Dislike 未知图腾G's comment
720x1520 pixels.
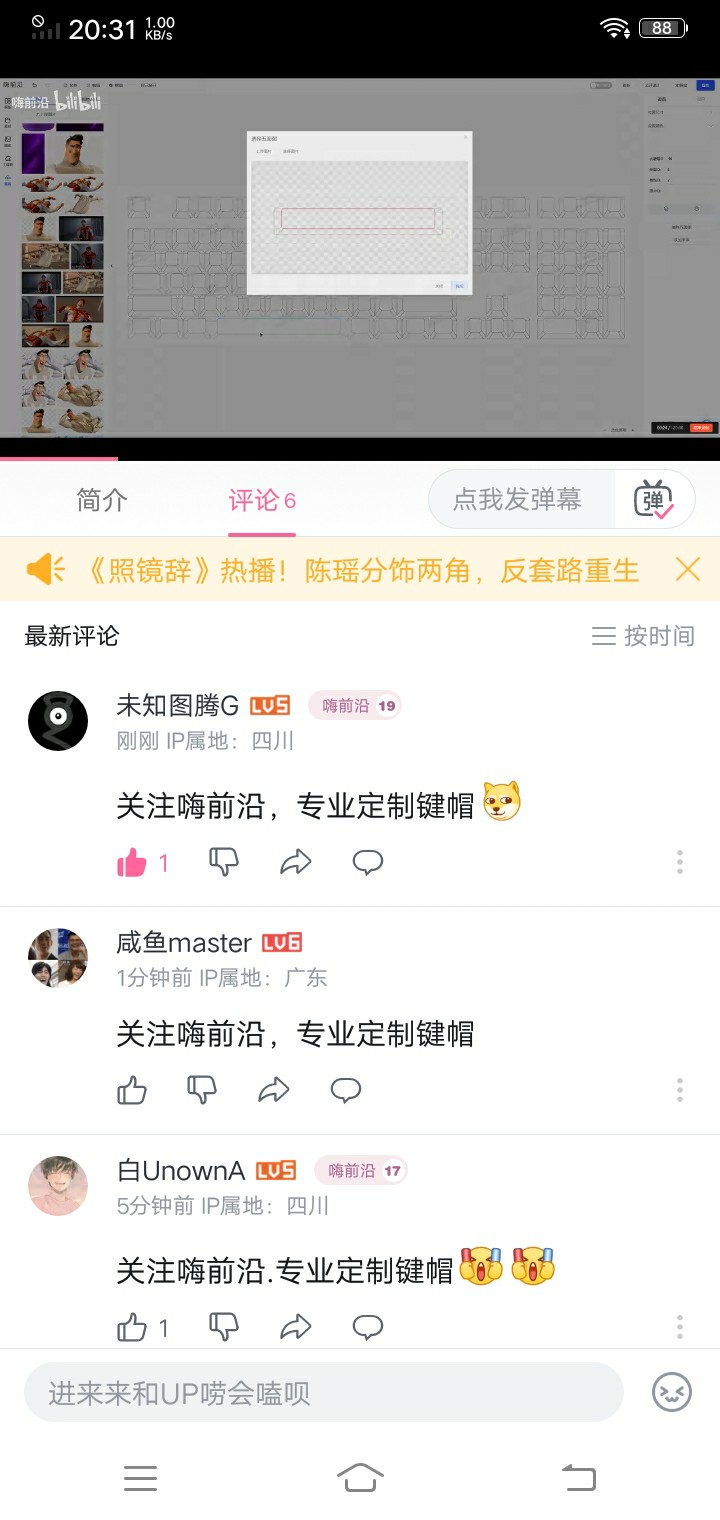click(223, 862)
